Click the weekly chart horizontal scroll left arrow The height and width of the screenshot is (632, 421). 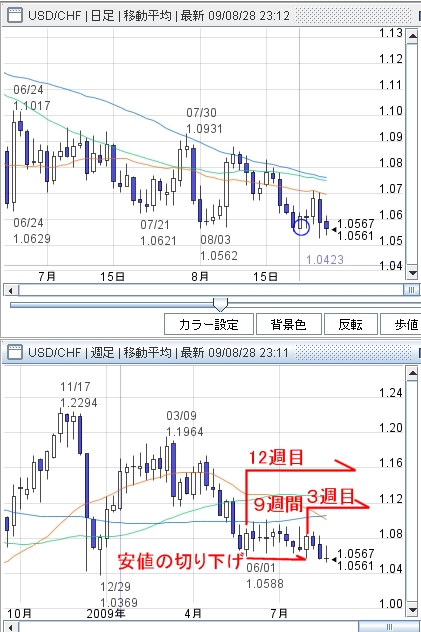[10, 627]
